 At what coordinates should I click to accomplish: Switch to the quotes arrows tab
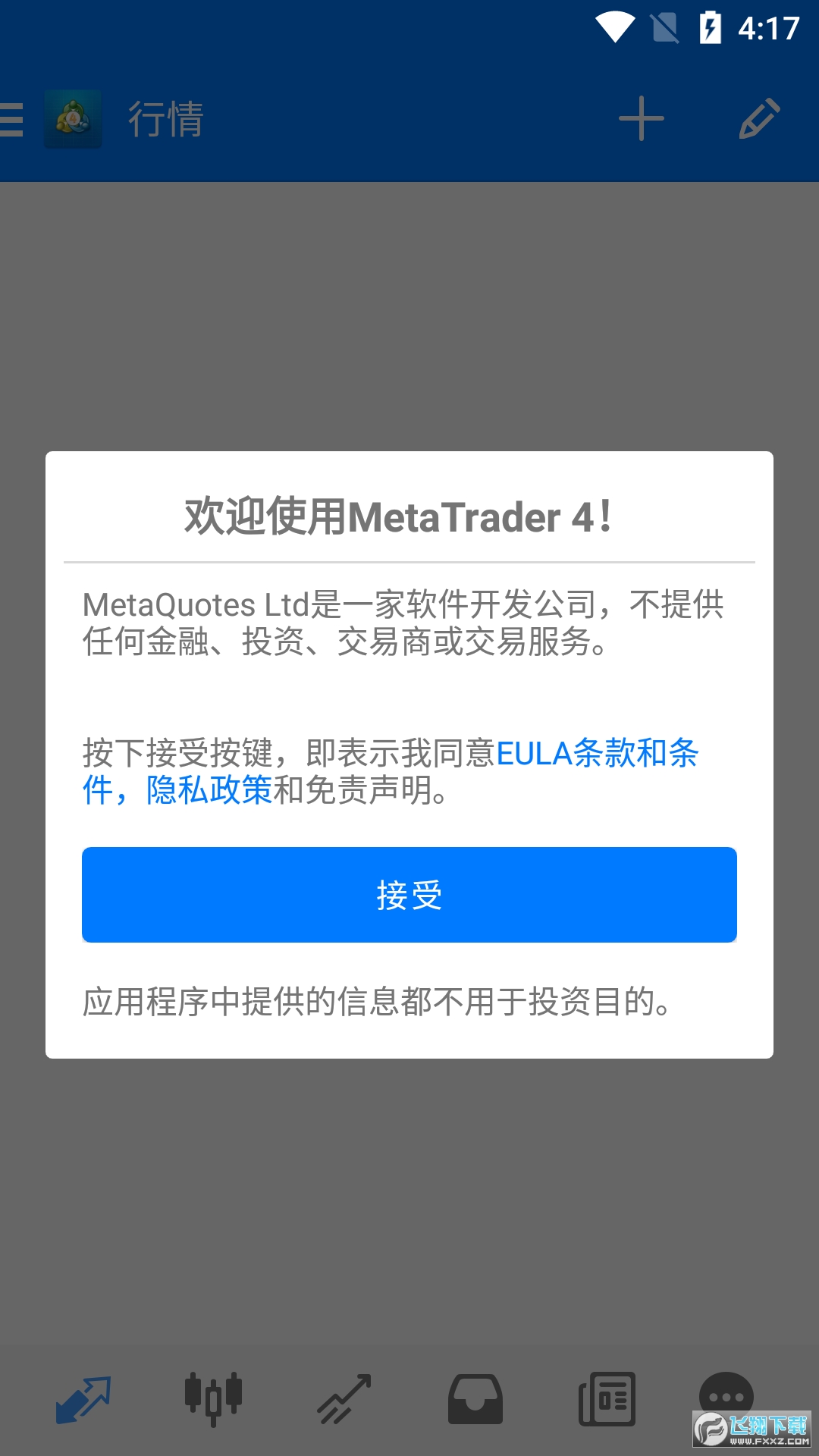tap(83, 1399)
